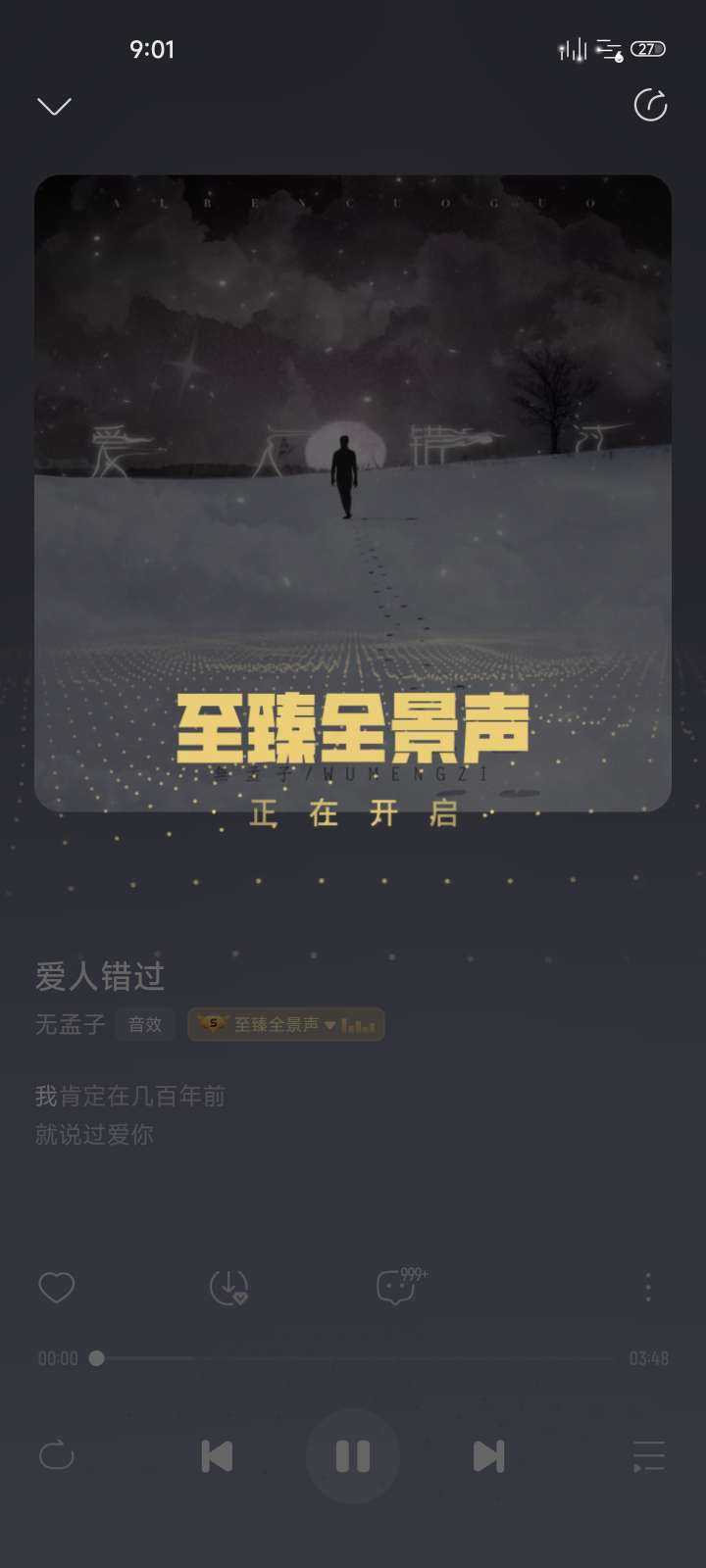Skip to the next track
Screen dimensions: 706x1568
click(x=488, y=1456)
